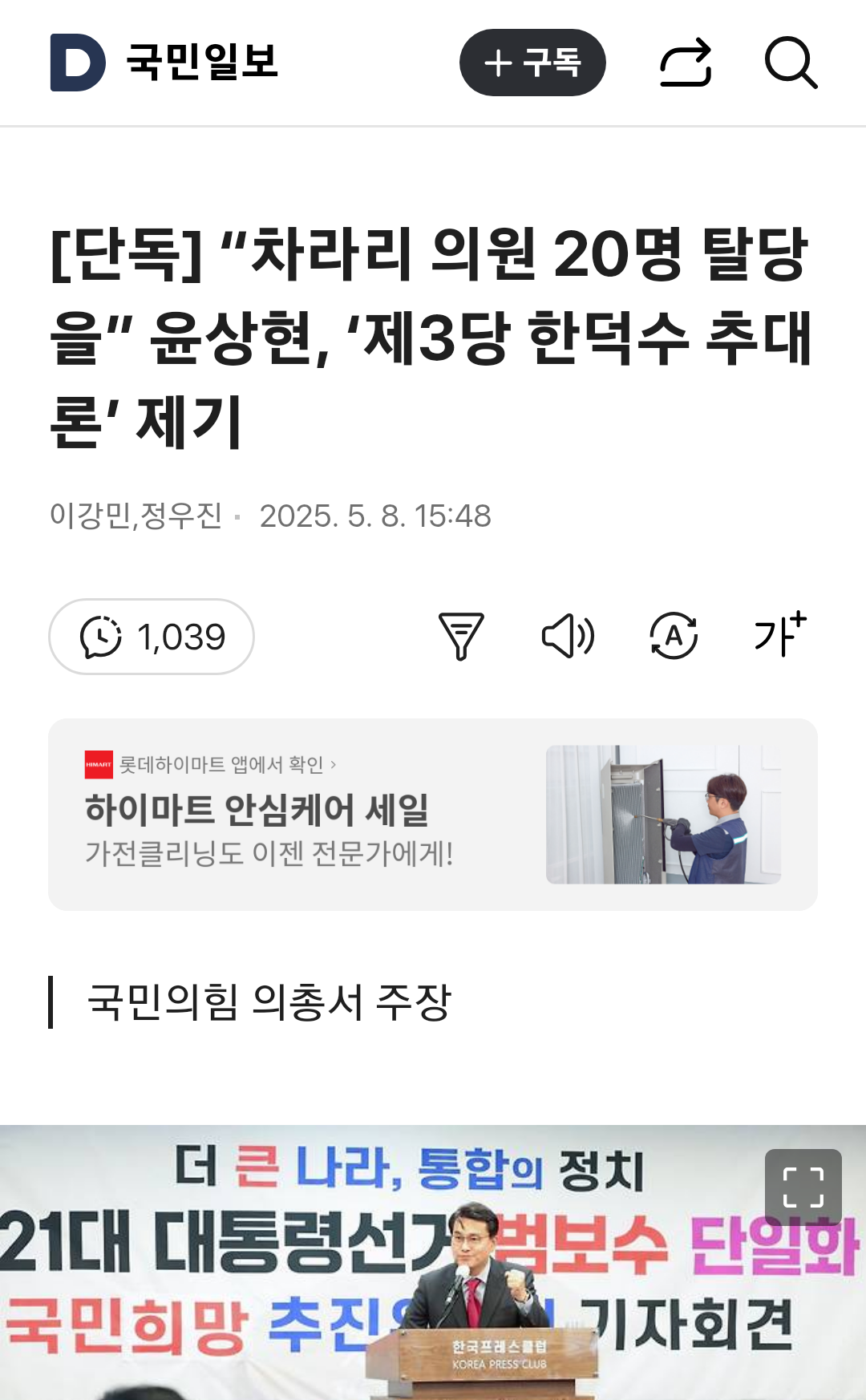The height and width of the screenshot is (1400, 866).
Task: Expand the press conference photo fullscreen
Action: (x=803, y=1188)
